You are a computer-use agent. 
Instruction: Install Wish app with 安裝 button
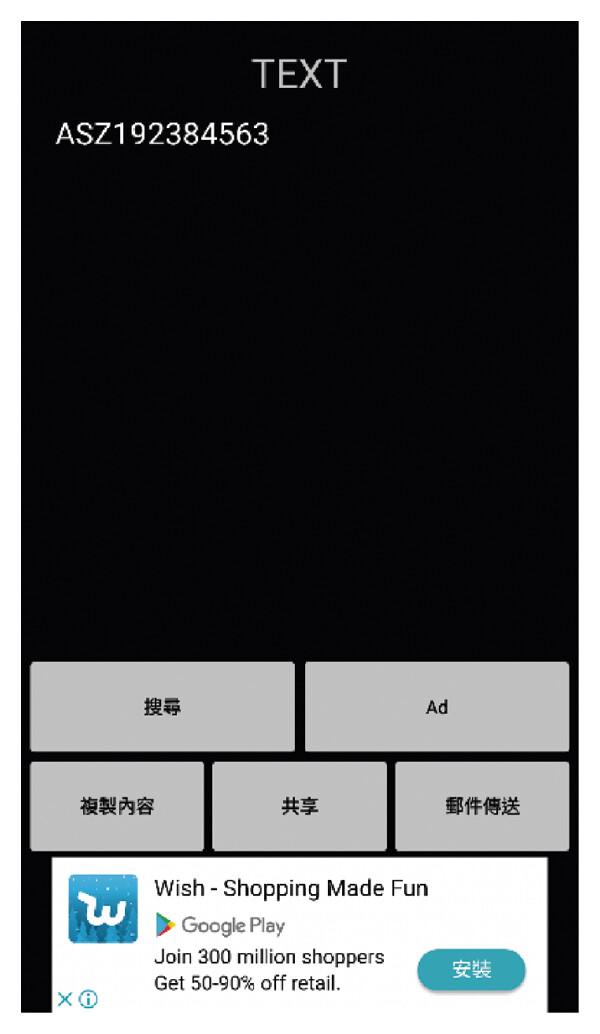point(471,969)
